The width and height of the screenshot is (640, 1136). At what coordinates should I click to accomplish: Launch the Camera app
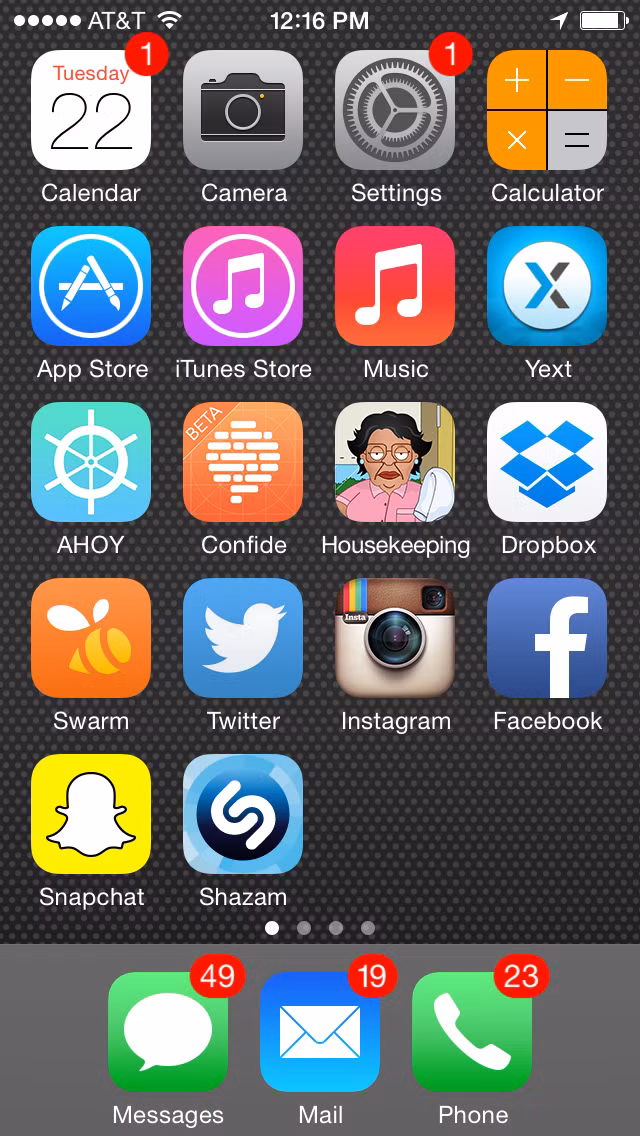pos(243,110)
